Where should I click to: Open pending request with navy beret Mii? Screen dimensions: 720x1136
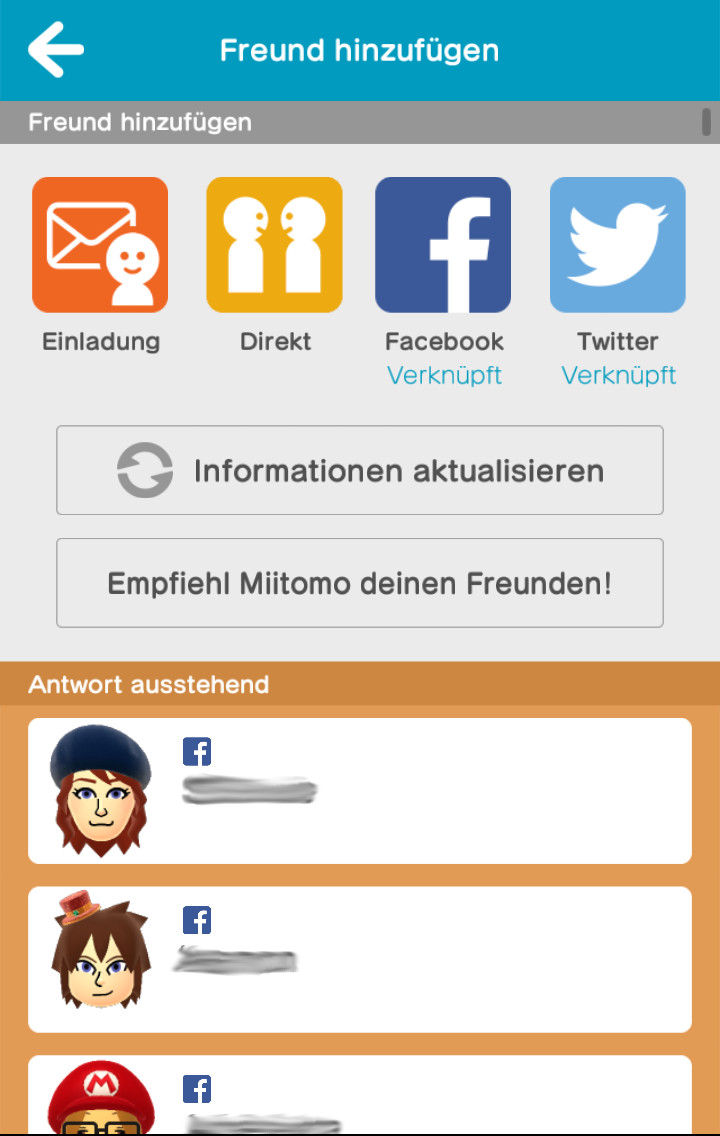(x=360, y=790)
